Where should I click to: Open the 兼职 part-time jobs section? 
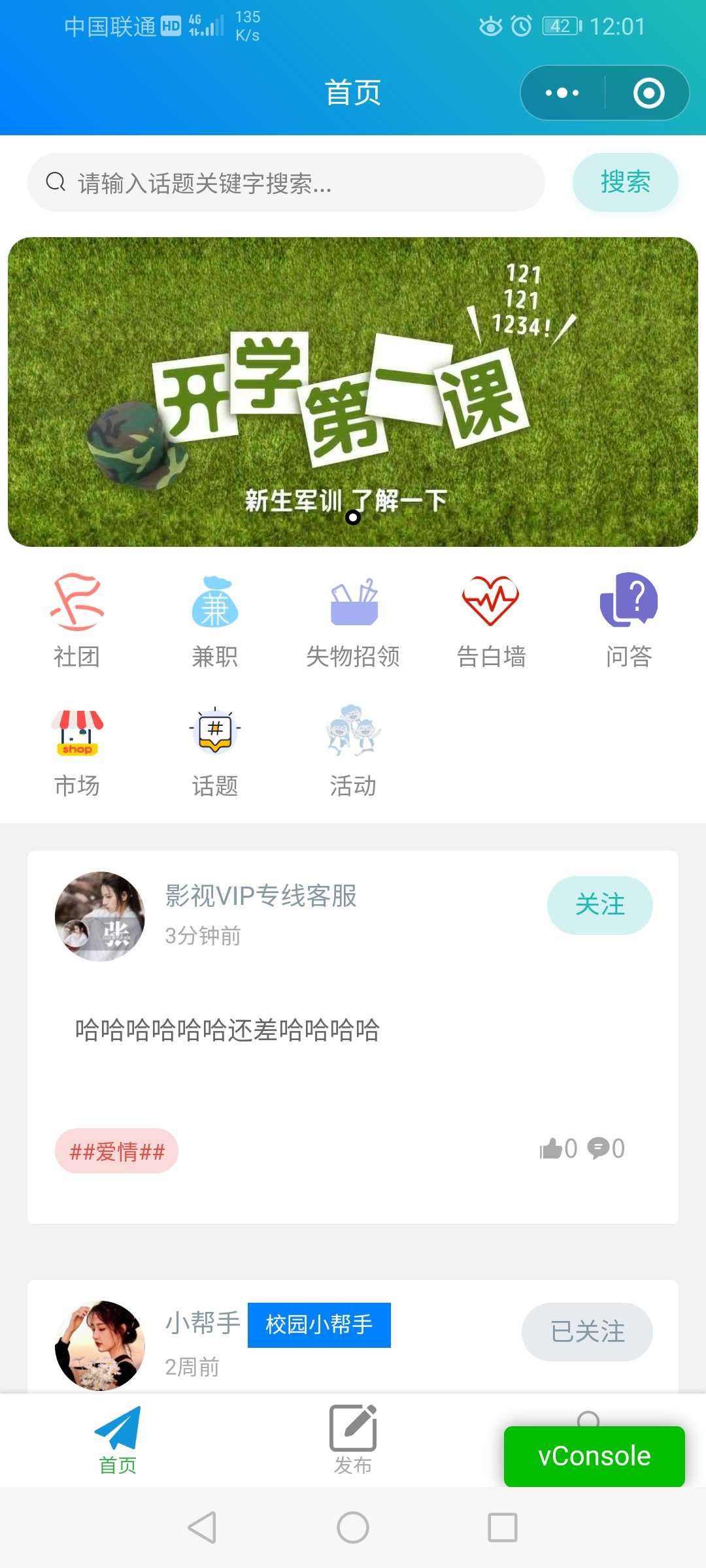pyautogui.click(x=215, y=619)
